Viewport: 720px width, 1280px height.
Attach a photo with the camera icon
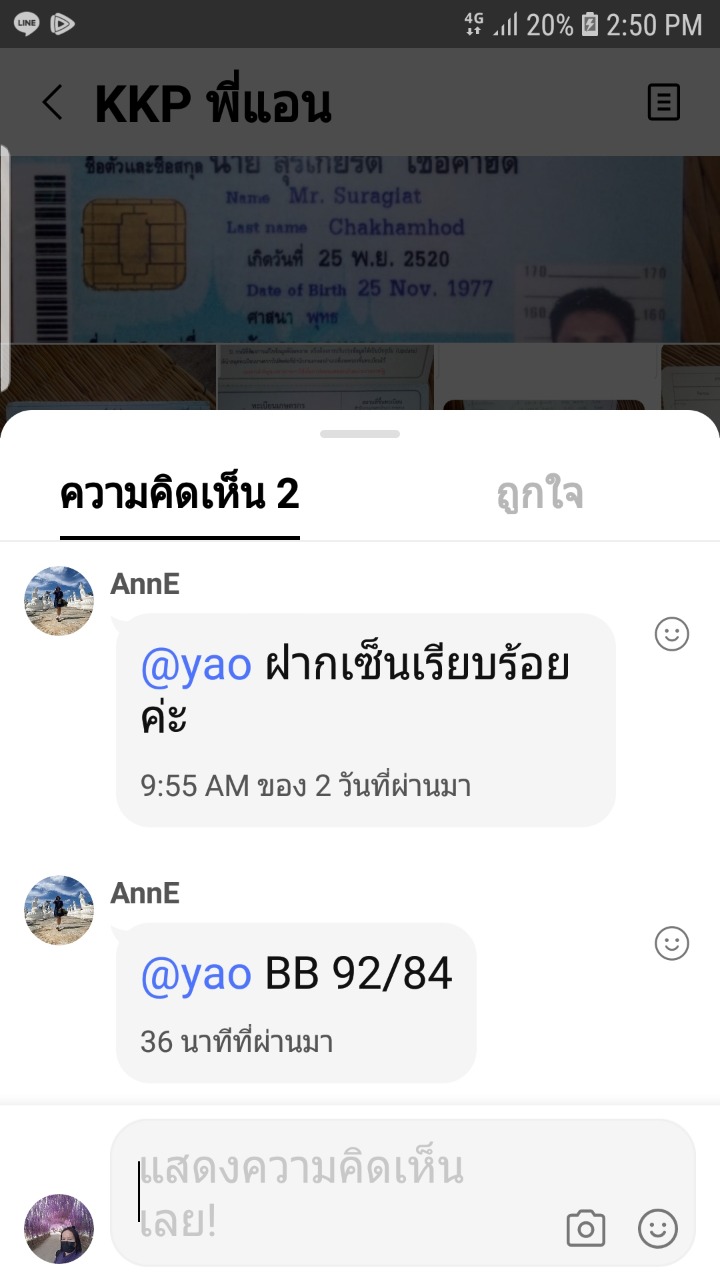tap(586, 1228)
